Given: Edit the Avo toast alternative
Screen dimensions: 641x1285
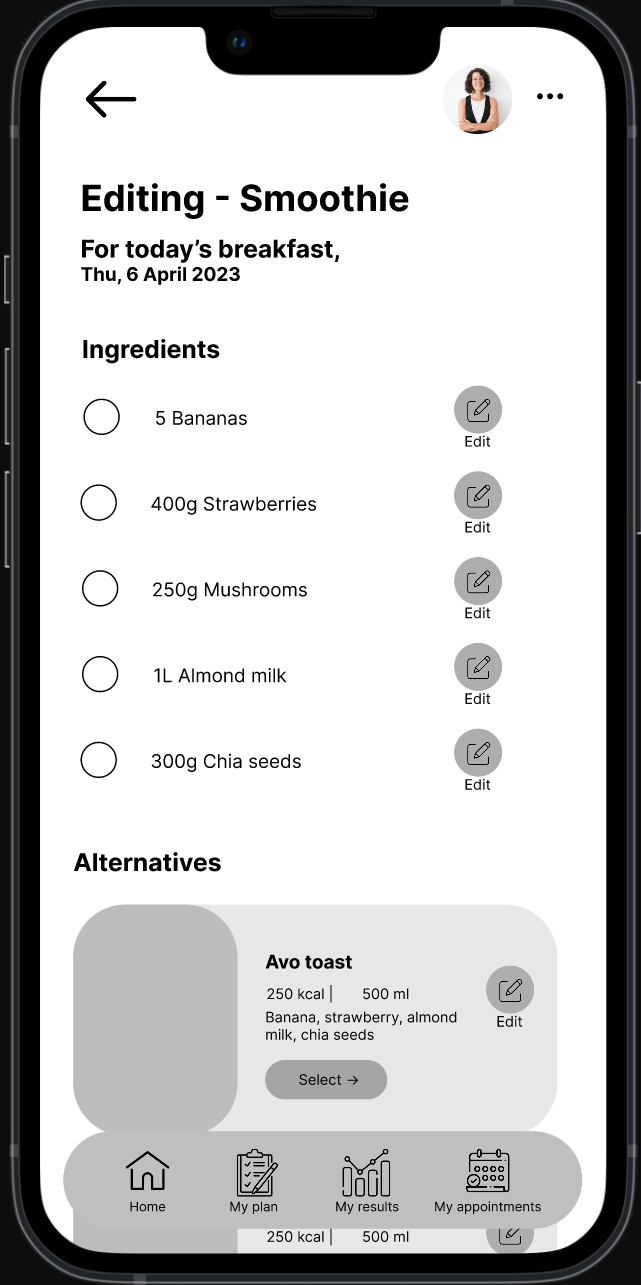Looking at the screenshot, I should (x=510, y=991).
